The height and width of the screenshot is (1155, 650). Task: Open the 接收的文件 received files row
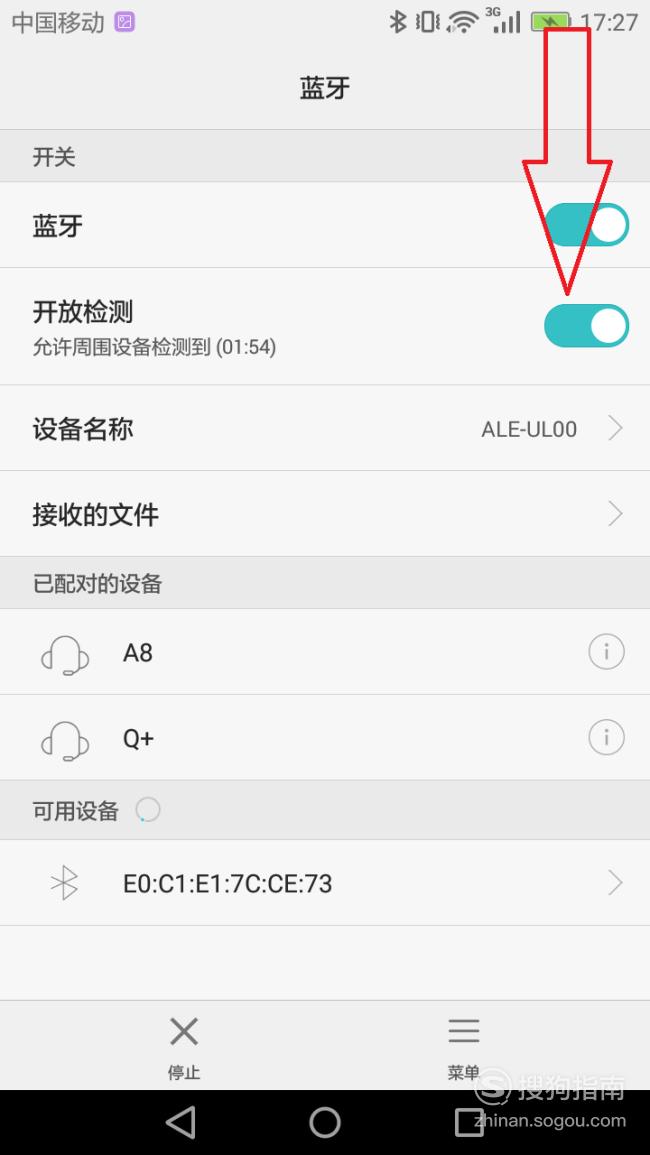325,513
